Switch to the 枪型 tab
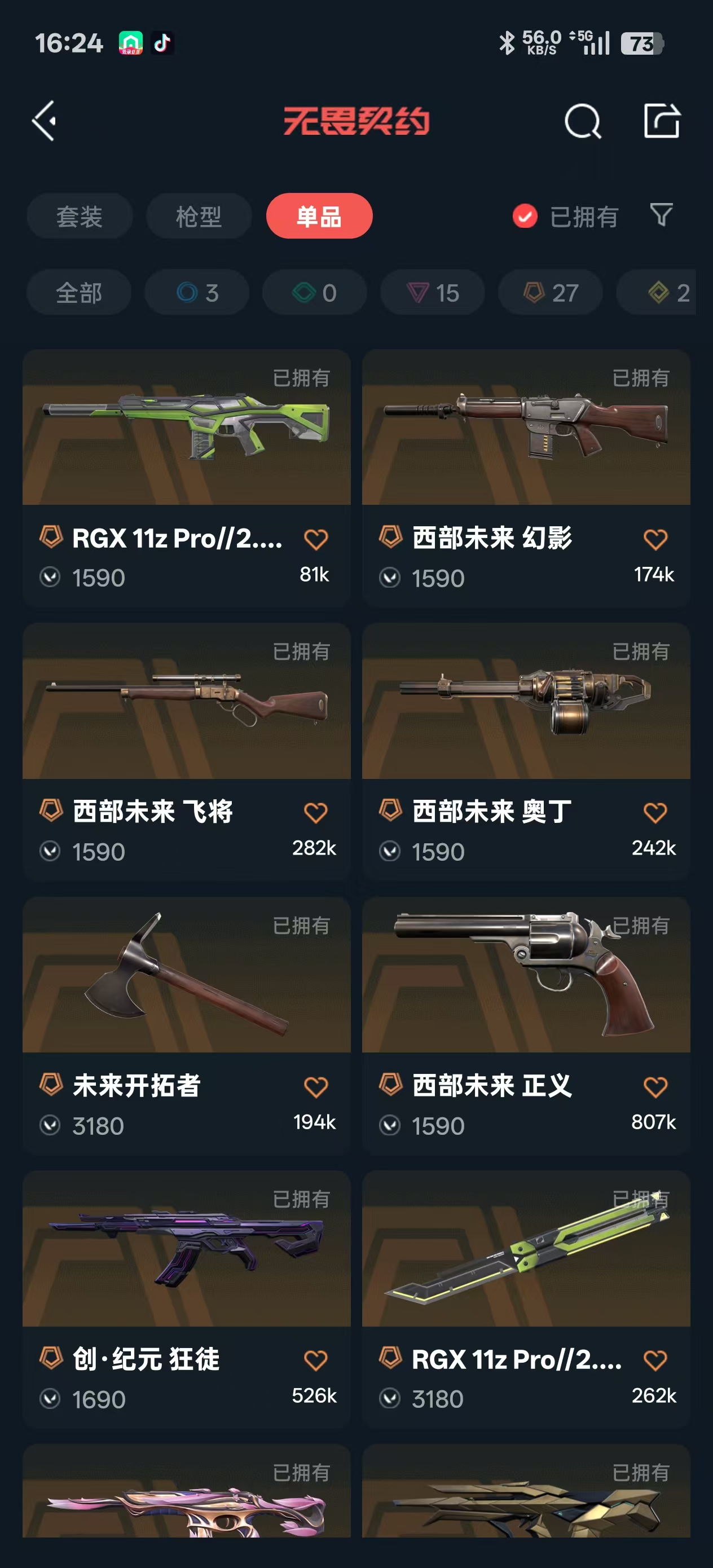Screen dimensions: 713x1568 tap(199, 217)
